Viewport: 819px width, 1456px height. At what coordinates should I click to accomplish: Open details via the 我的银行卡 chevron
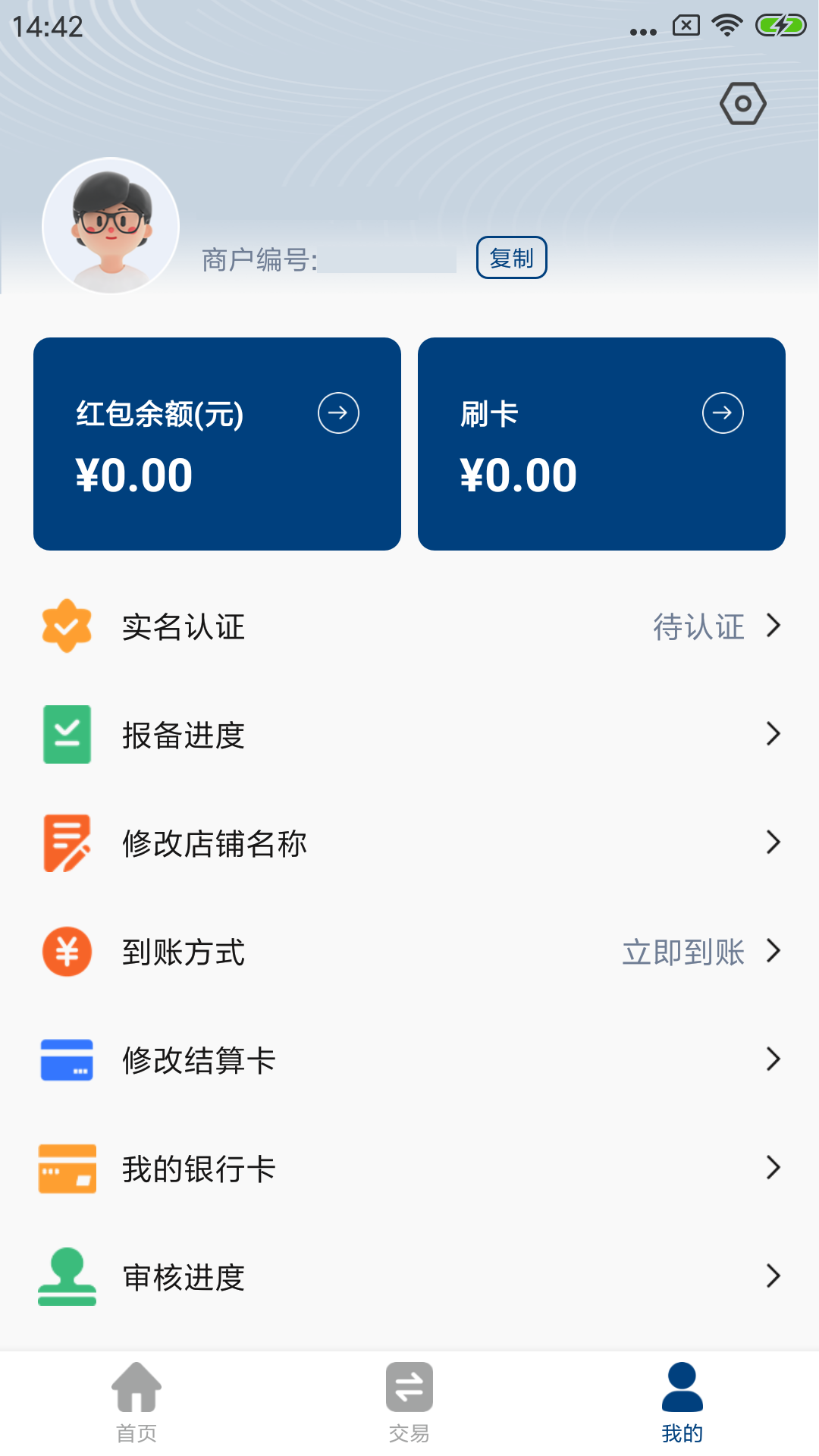[x=774, y=1169]
